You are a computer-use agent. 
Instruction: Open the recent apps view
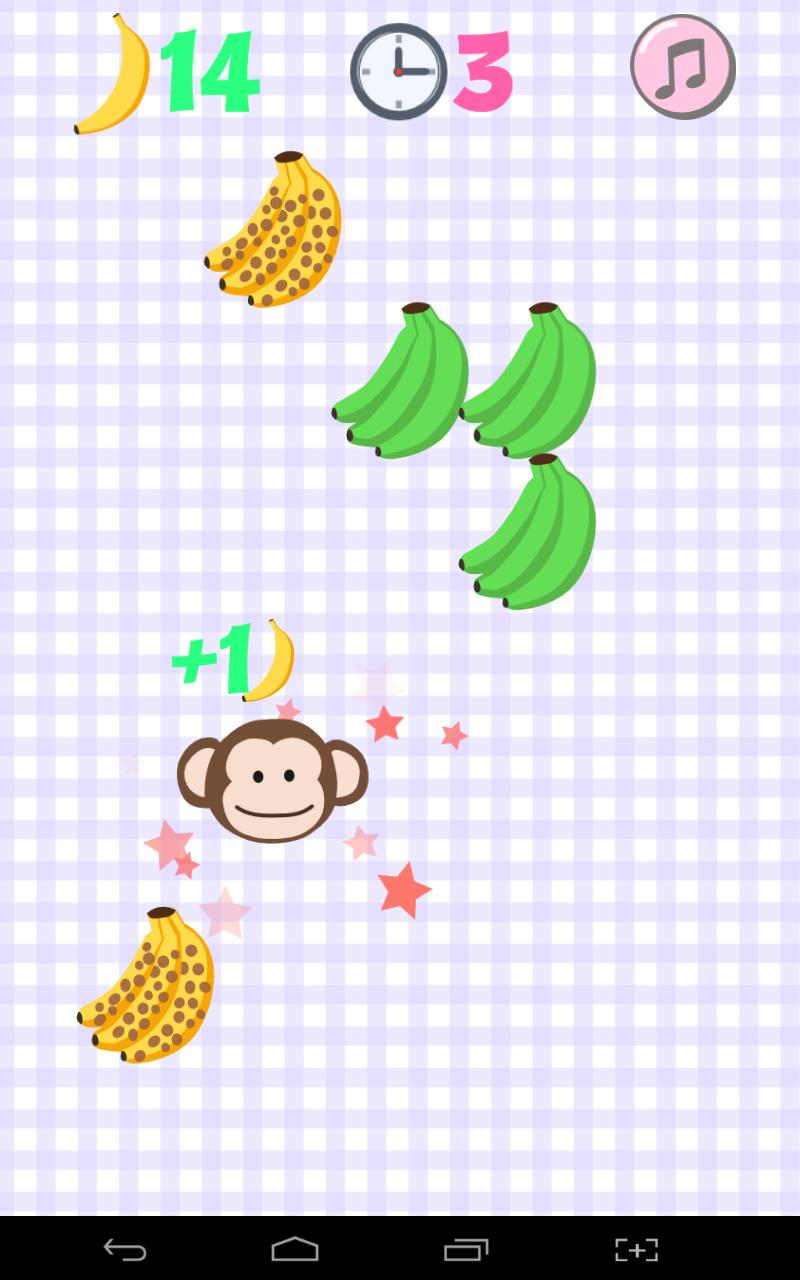(x=466, y=1249)
